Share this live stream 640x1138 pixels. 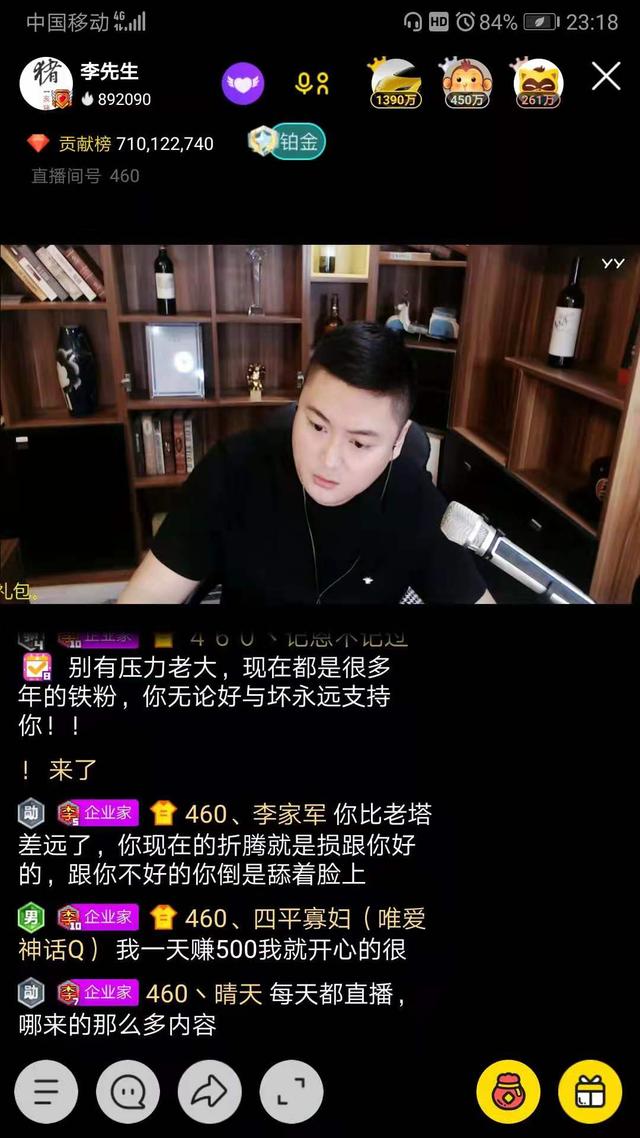click(x=210, y=1091)
